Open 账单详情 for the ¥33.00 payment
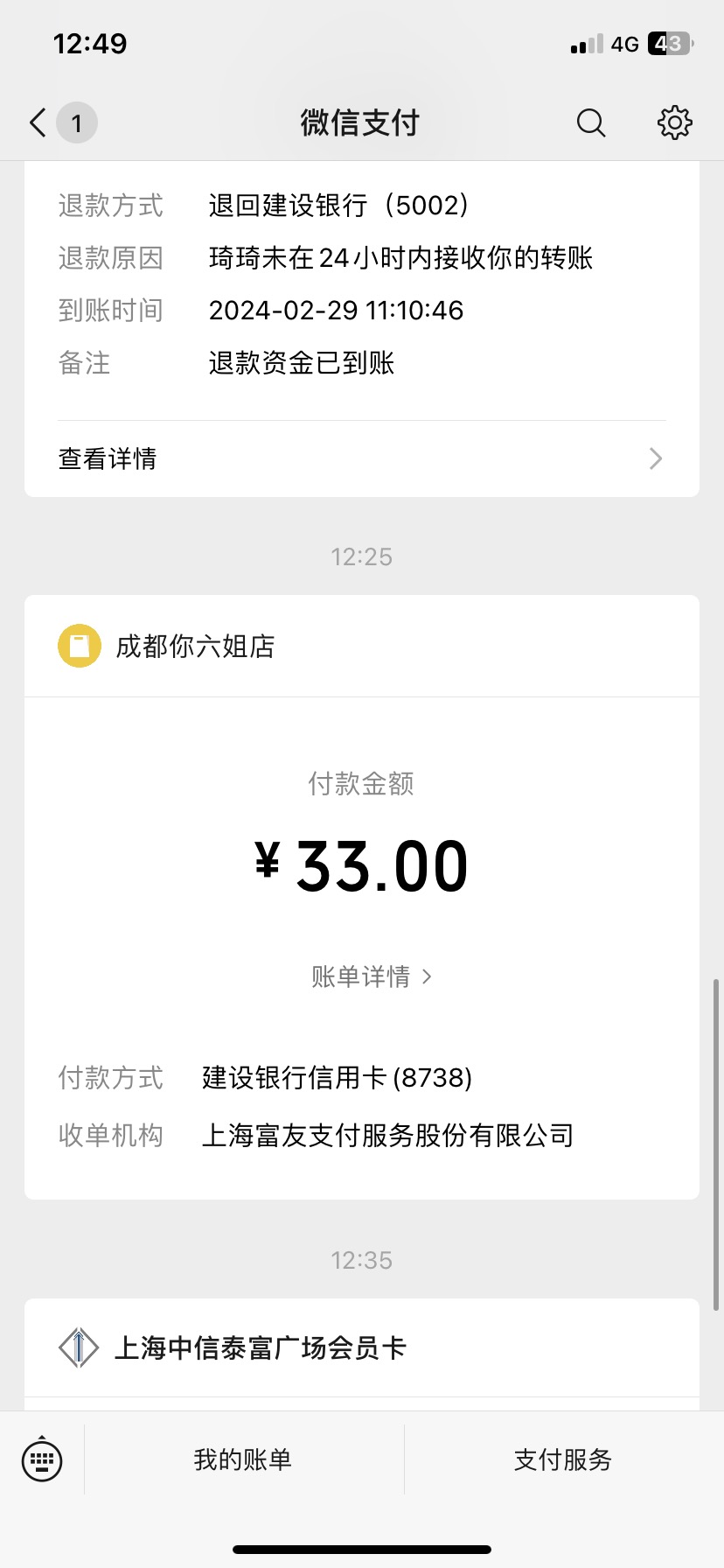 [x=372, y=976]
